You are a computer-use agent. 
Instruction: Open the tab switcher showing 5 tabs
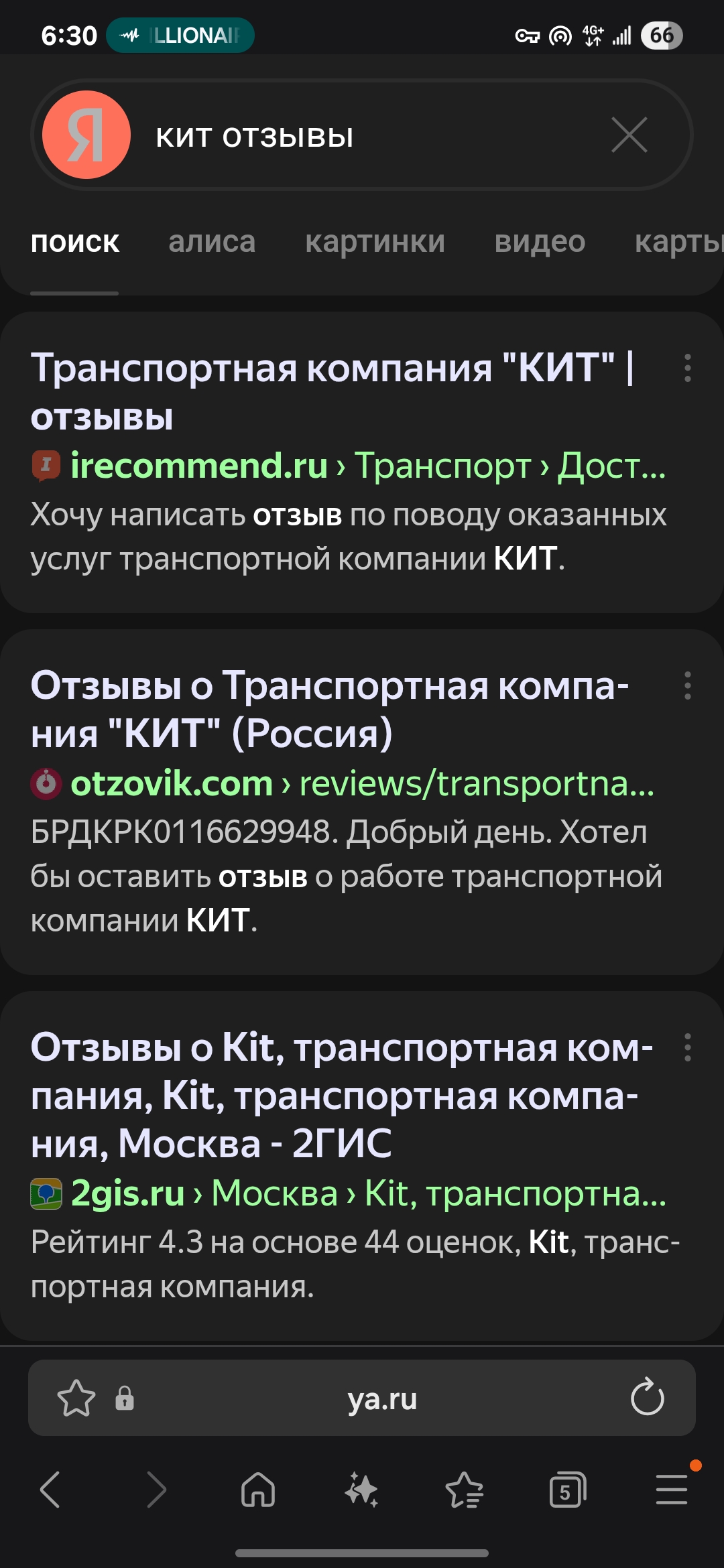tap(567, 1490)
